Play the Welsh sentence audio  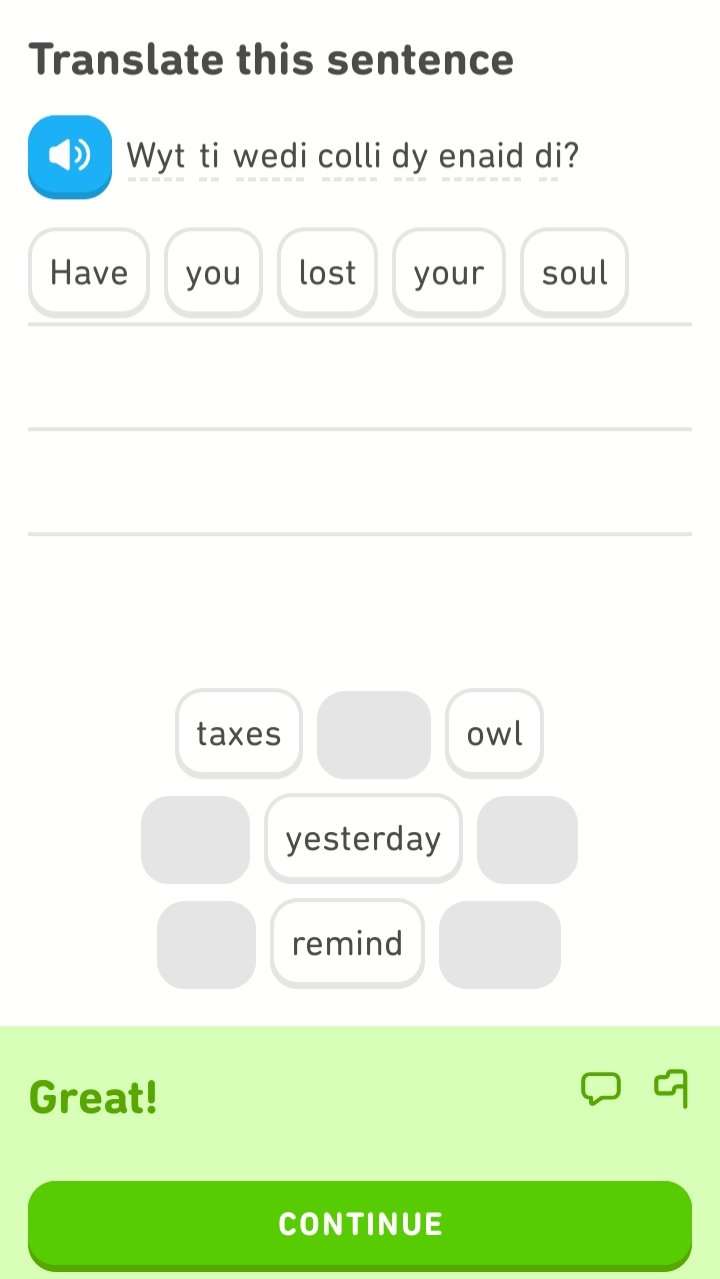tap(69, 155)
